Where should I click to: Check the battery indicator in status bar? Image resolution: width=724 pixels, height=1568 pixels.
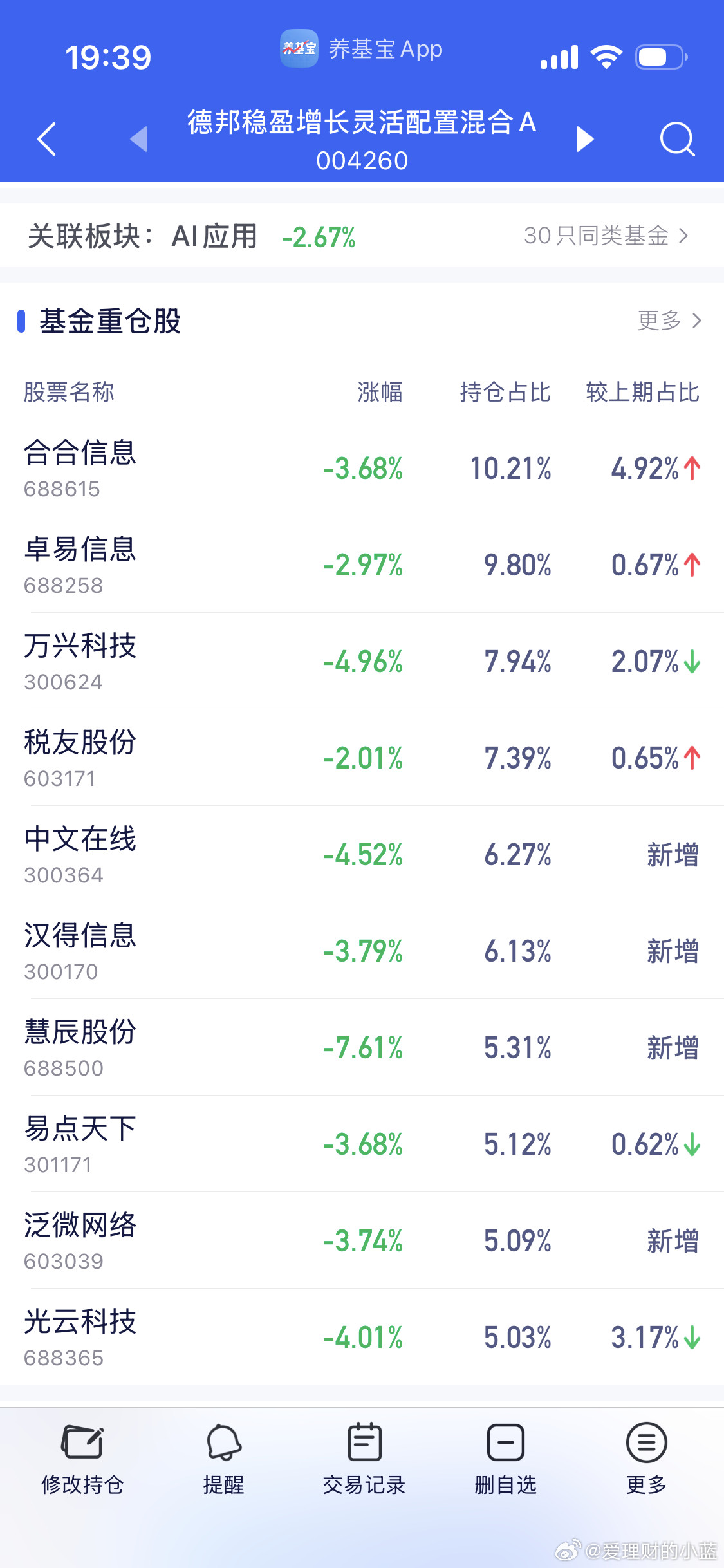656,57
